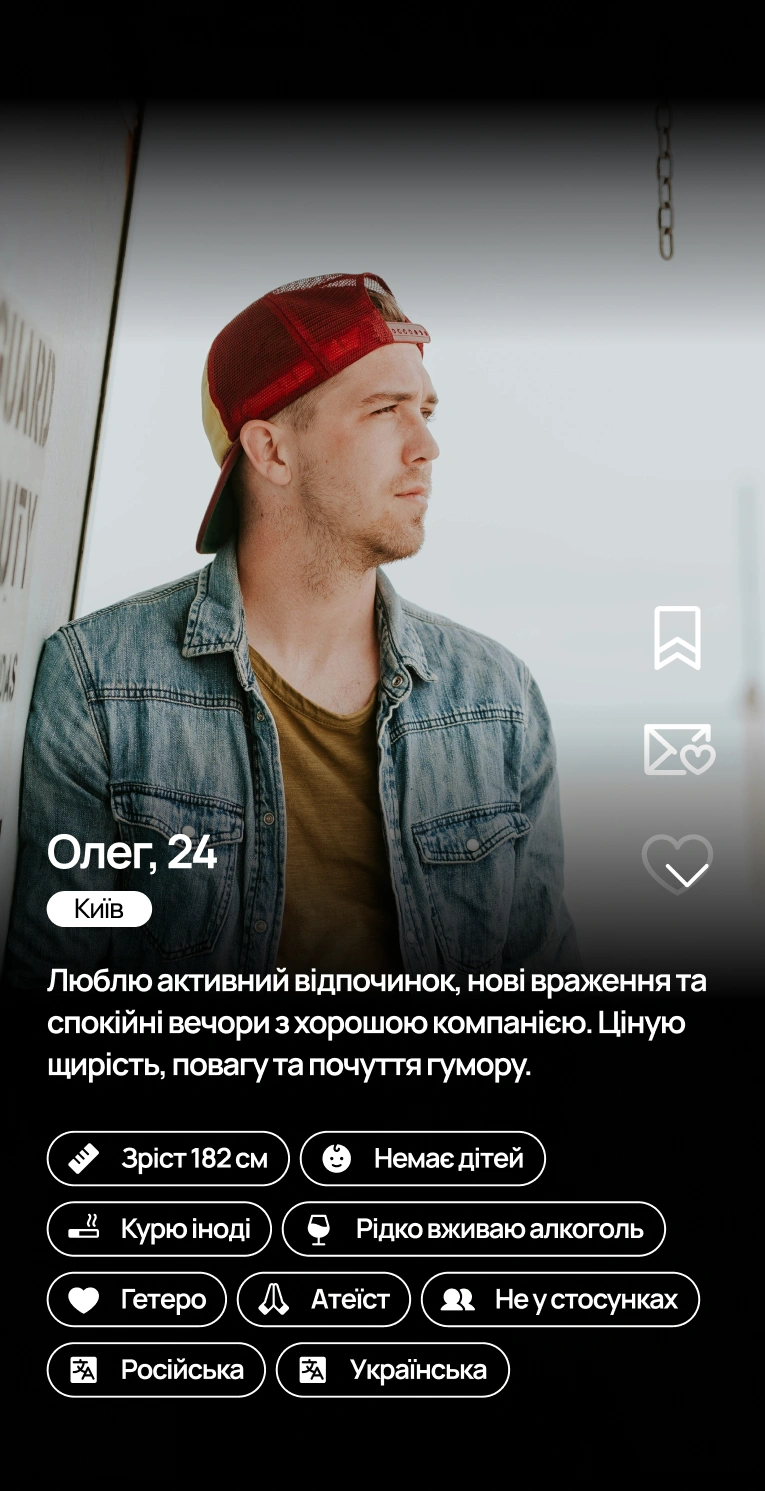Viewport: 765px width, 1491px height.
Task: Click the translate icon on 'Російська' chip
Action: tap(85, 1370)
